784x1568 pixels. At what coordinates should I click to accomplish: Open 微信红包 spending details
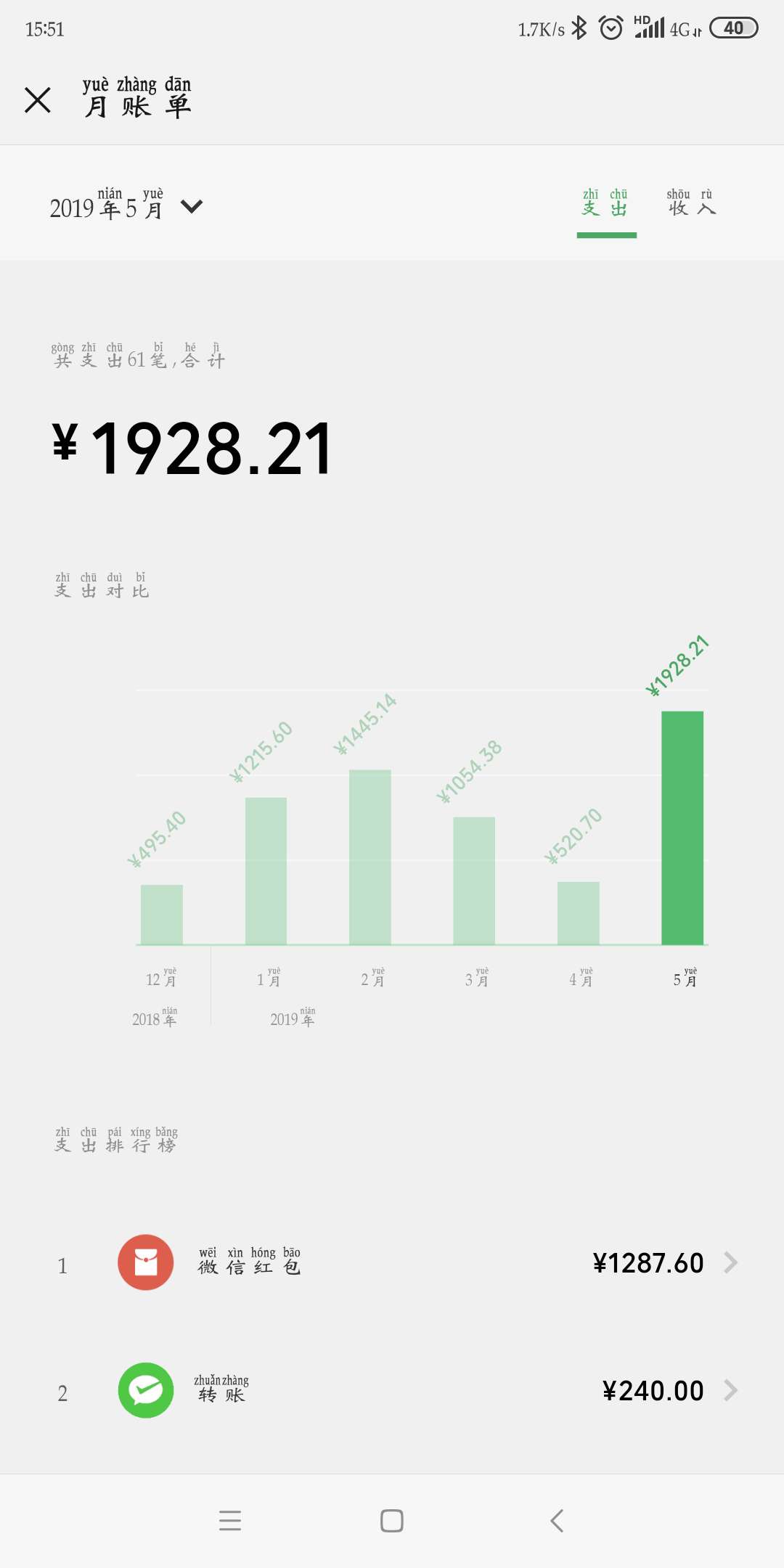pos(428,1263)
